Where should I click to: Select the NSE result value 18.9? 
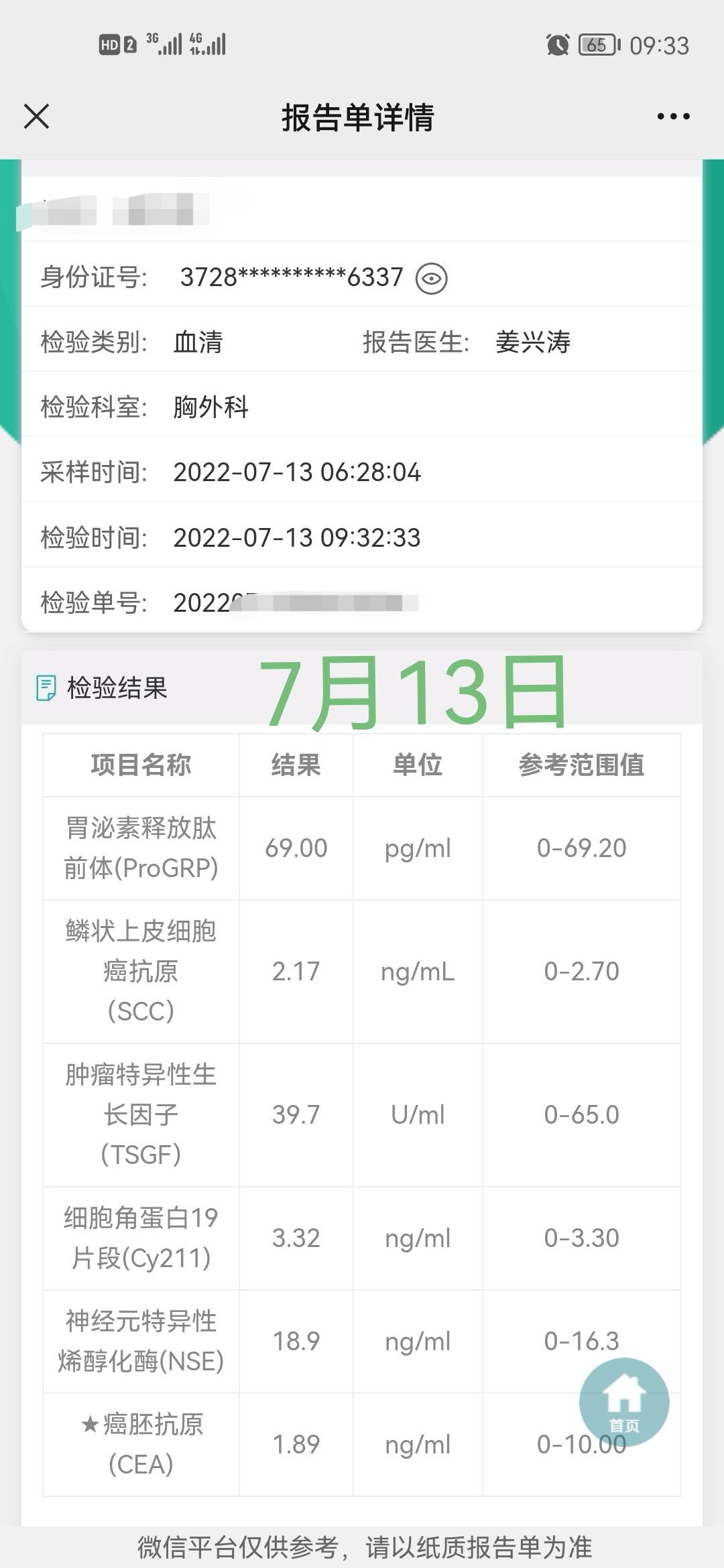(295, 1342)
